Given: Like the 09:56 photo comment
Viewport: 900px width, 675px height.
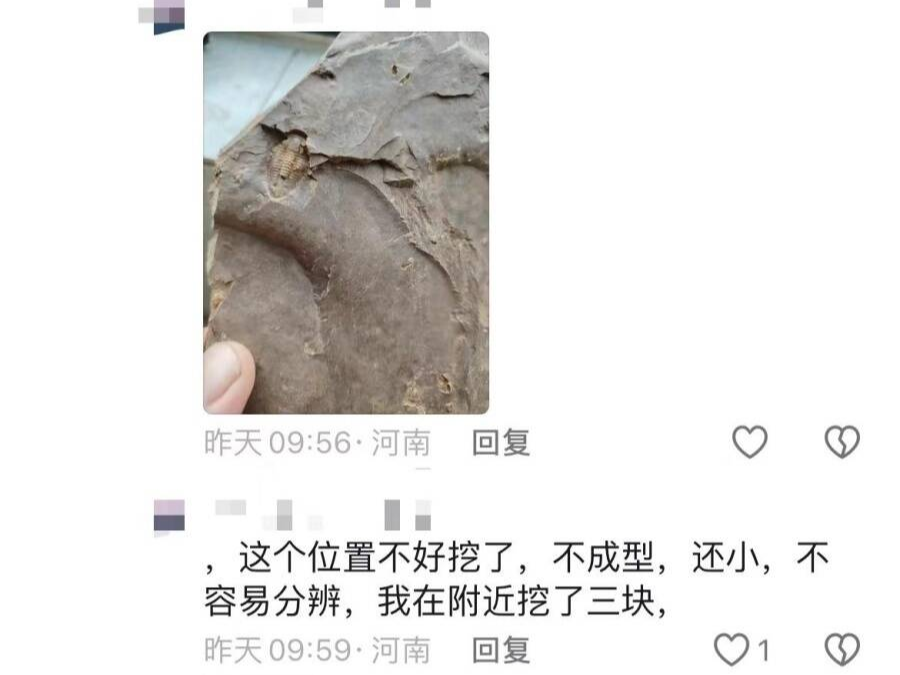Looking at the screenshot, I should click(x=750, y=441).
